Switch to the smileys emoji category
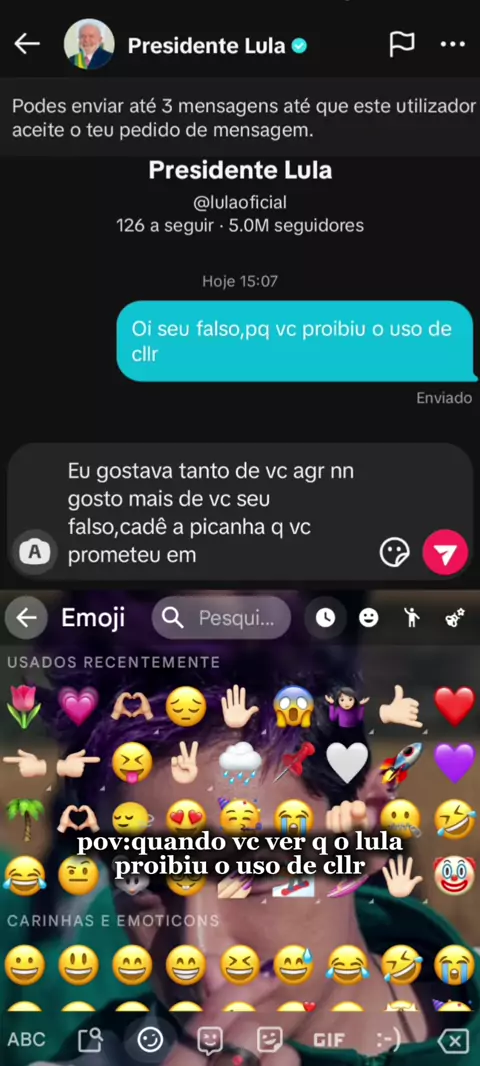 tap(368, 618)
